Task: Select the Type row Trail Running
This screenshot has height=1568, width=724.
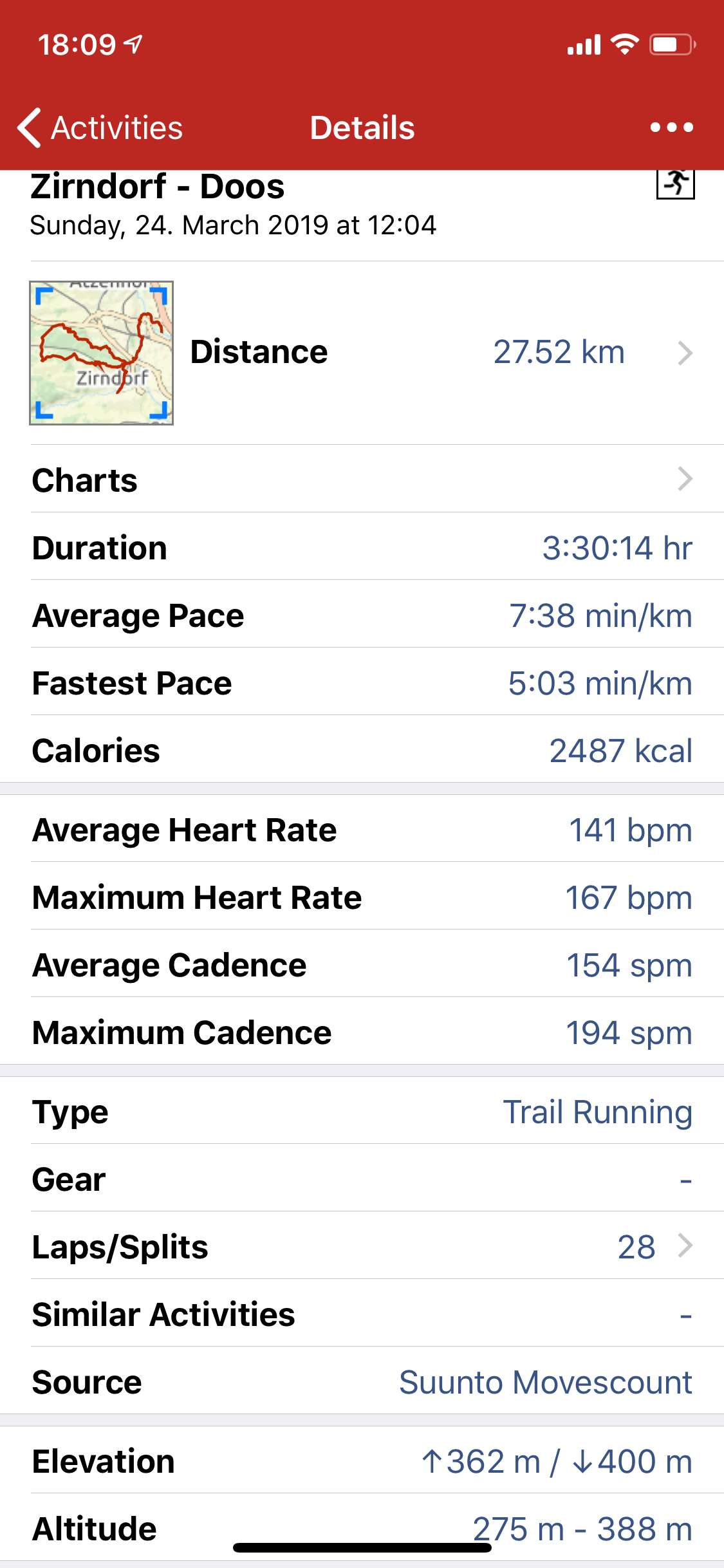Action: tap(362, 1111)
